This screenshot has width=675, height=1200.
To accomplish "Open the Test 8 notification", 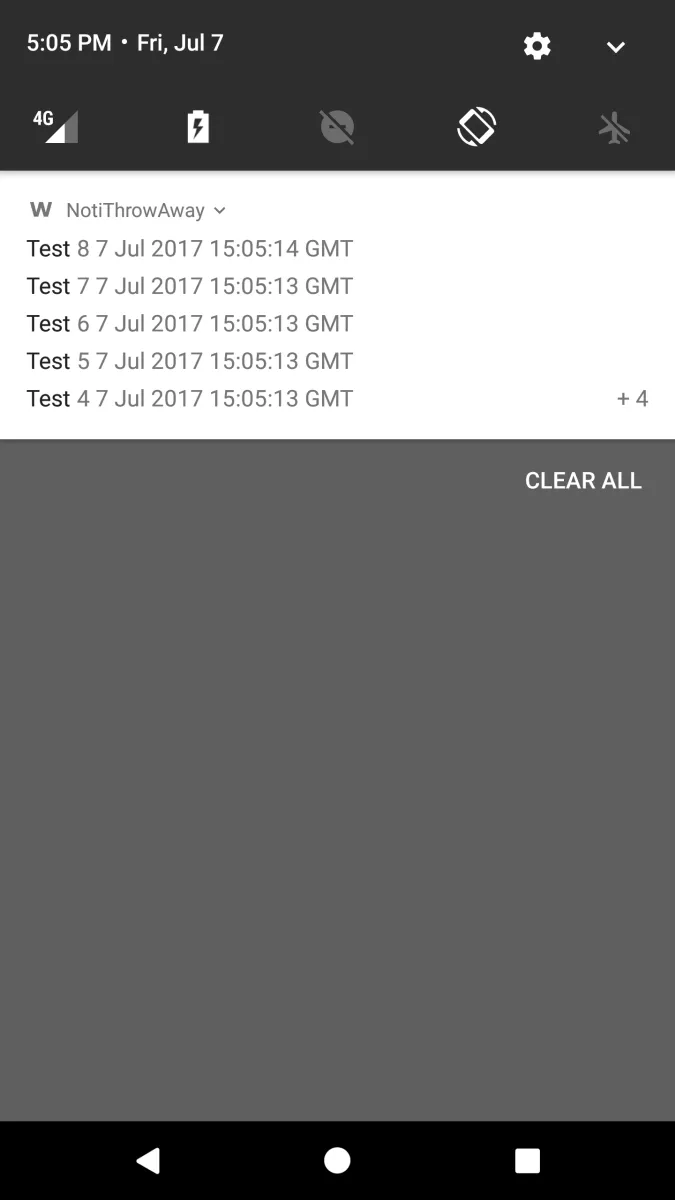I will [190, 249].
